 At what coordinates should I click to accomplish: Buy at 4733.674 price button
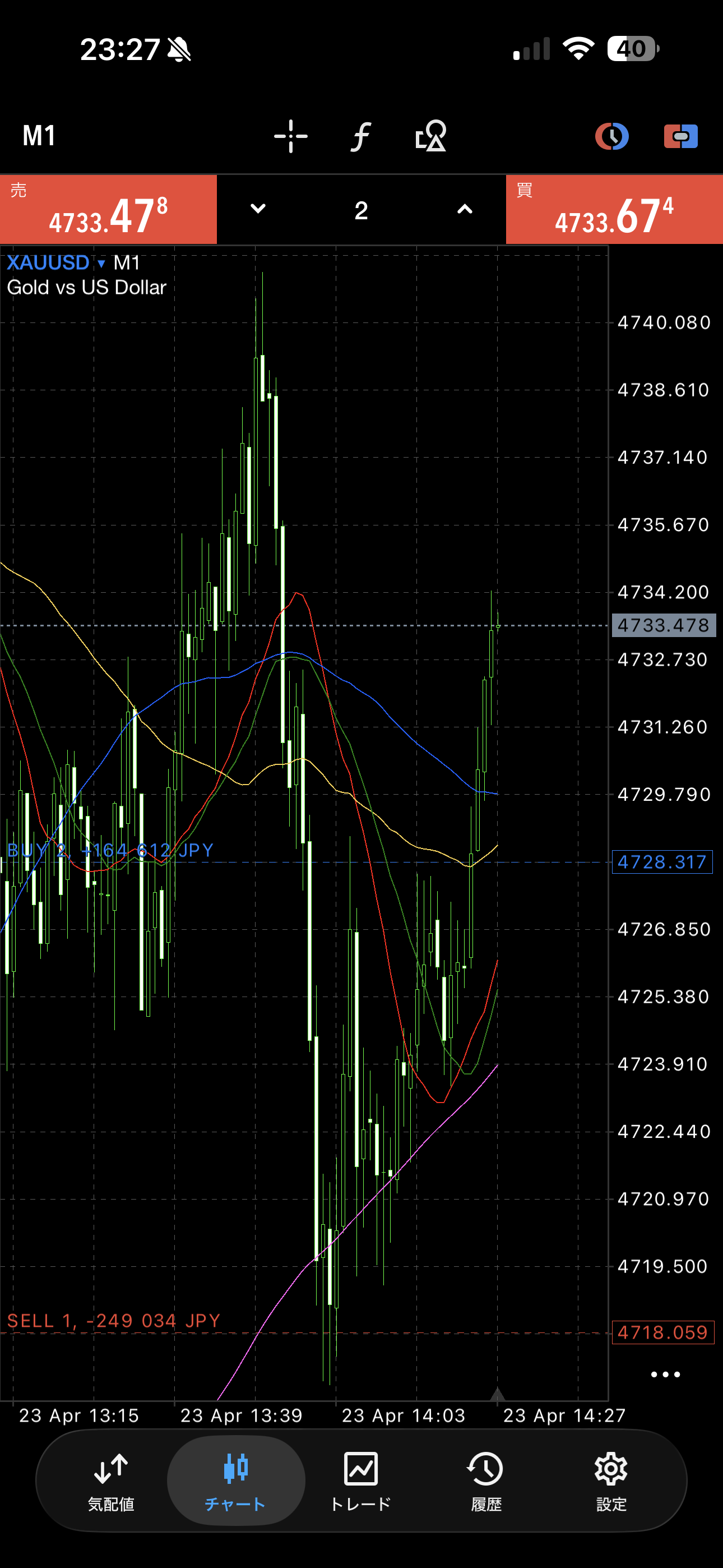pyautogui.click(x=614, y=210)
